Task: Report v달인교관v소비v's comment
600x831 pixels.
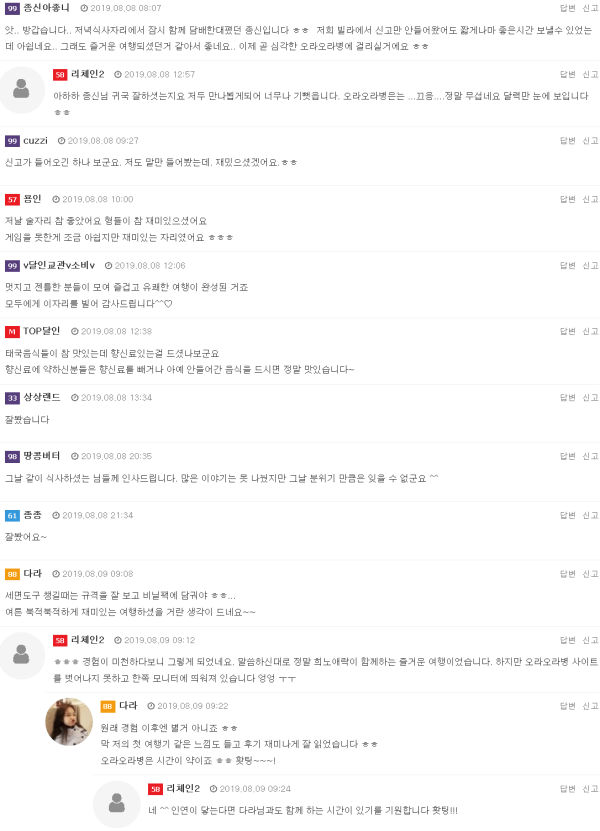Action: tap(590, 265)
